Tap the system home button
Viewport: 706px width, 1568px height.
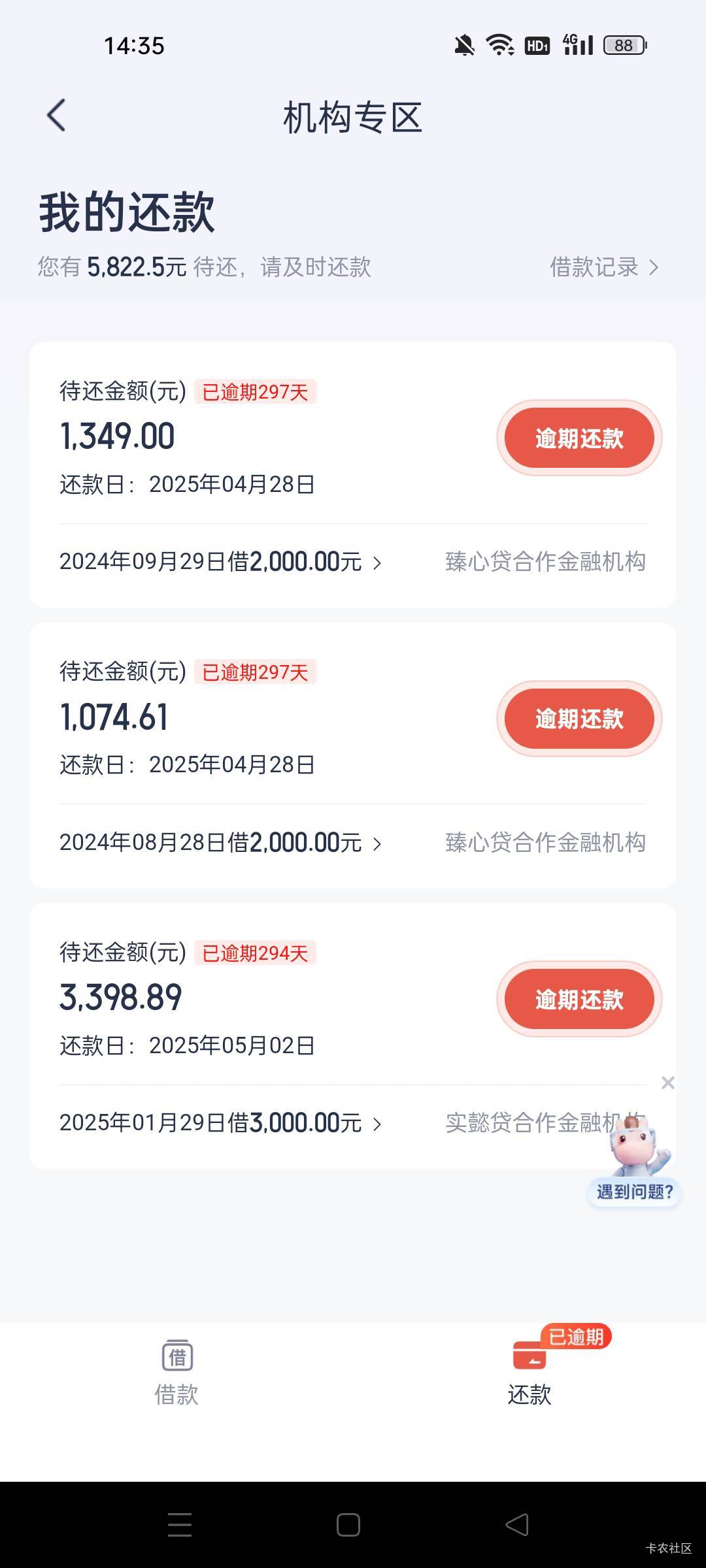348,1525
